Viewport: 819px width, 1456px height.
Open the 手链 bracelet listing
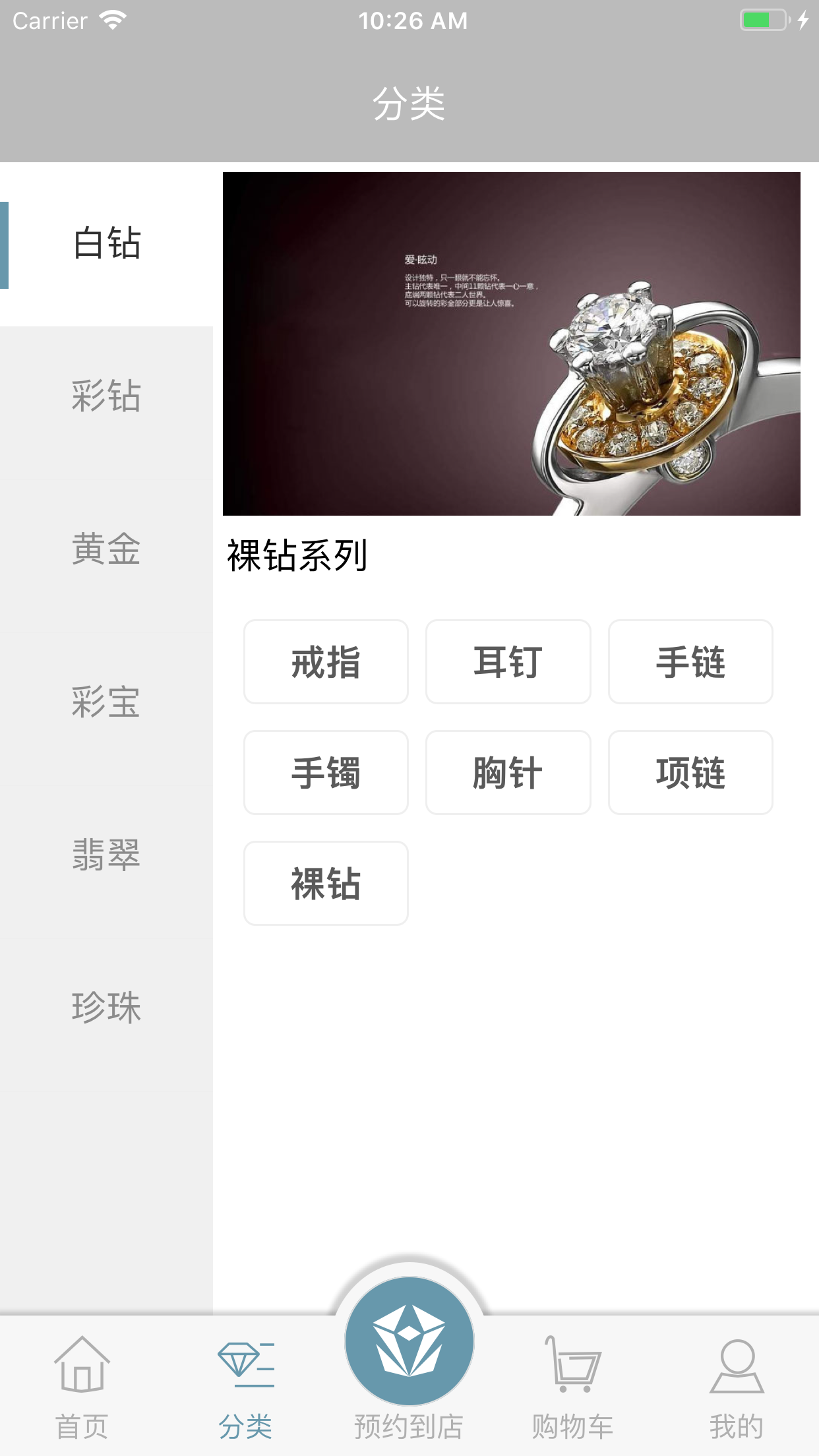(690, 661)
